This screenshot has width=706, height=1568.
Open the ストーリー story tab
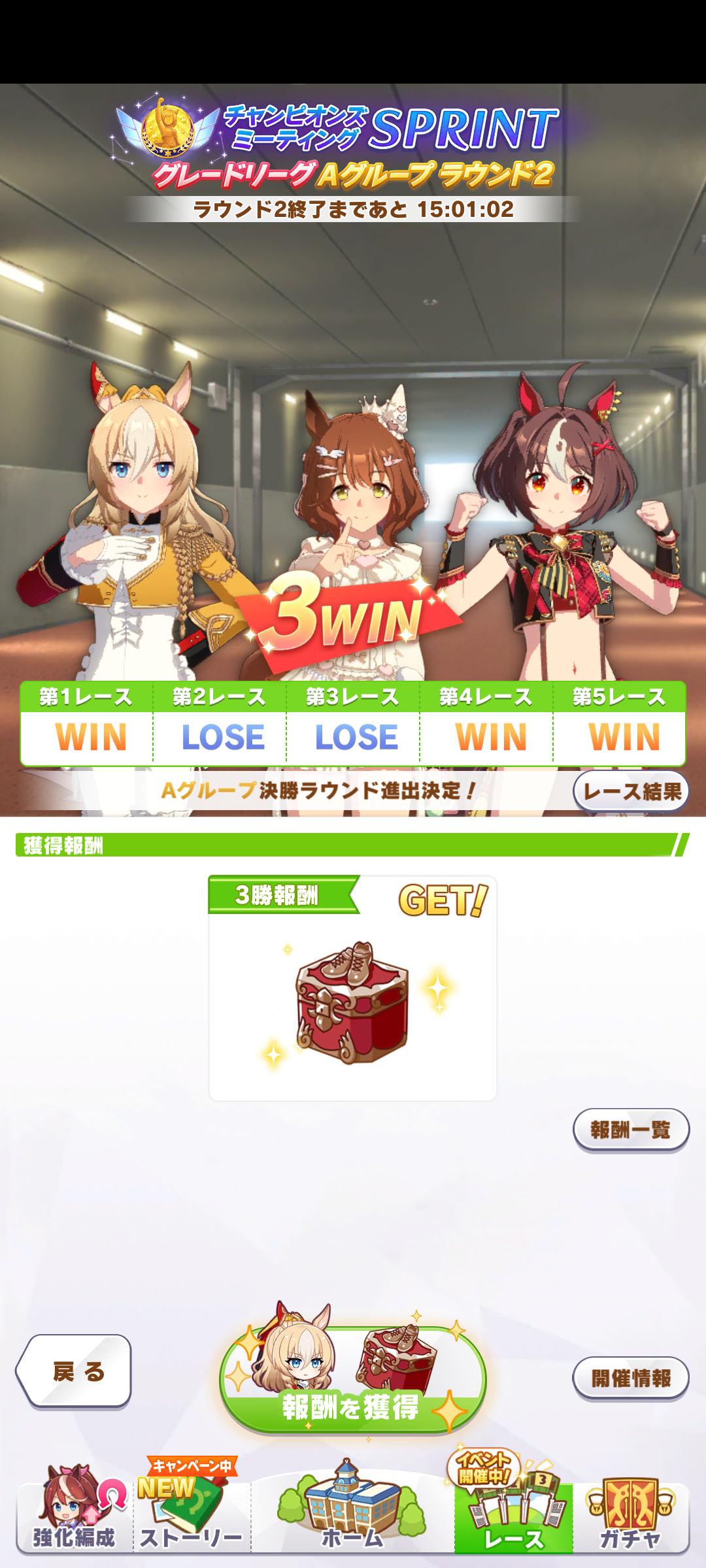pyautogui.click(x=192, y=1516)
